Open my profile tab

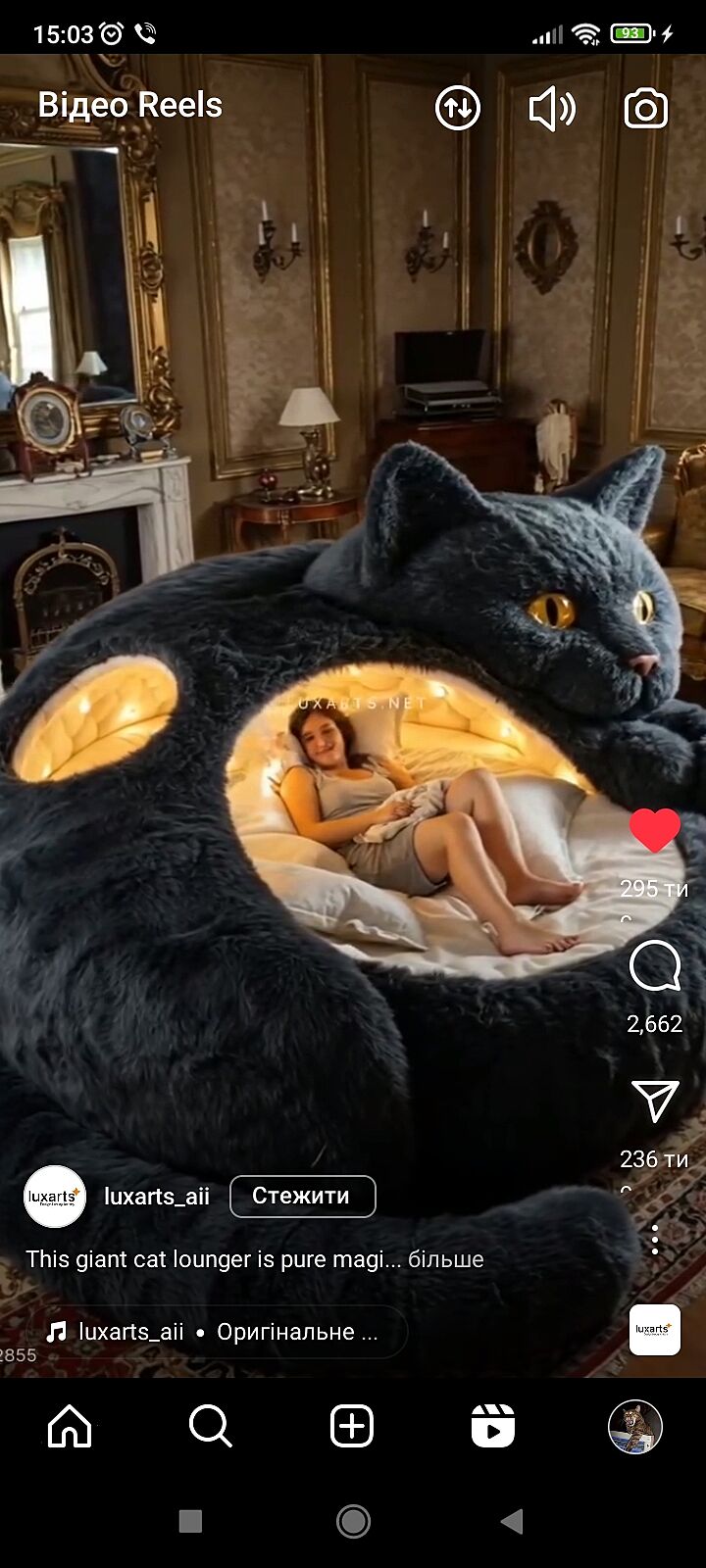[x=635, y=1426]
